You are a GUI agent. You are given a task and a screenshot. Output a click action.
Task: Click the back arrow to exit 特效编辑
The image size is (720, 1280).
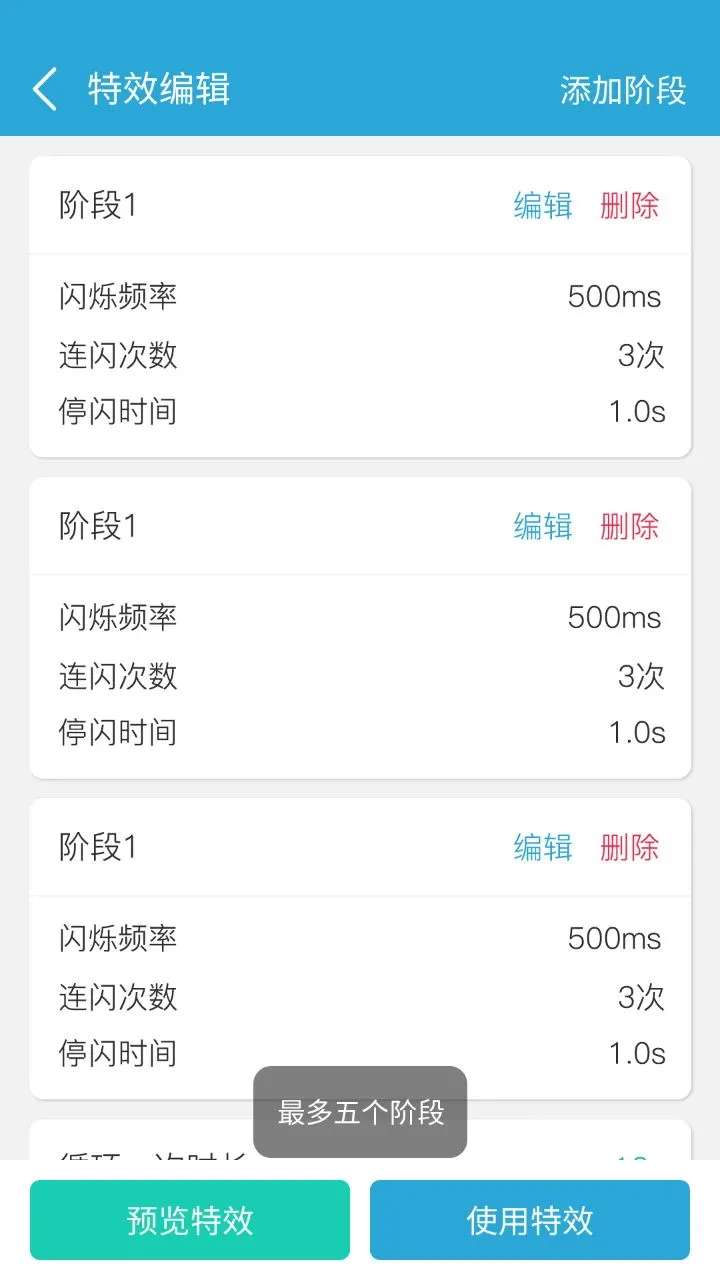point(45,89)
